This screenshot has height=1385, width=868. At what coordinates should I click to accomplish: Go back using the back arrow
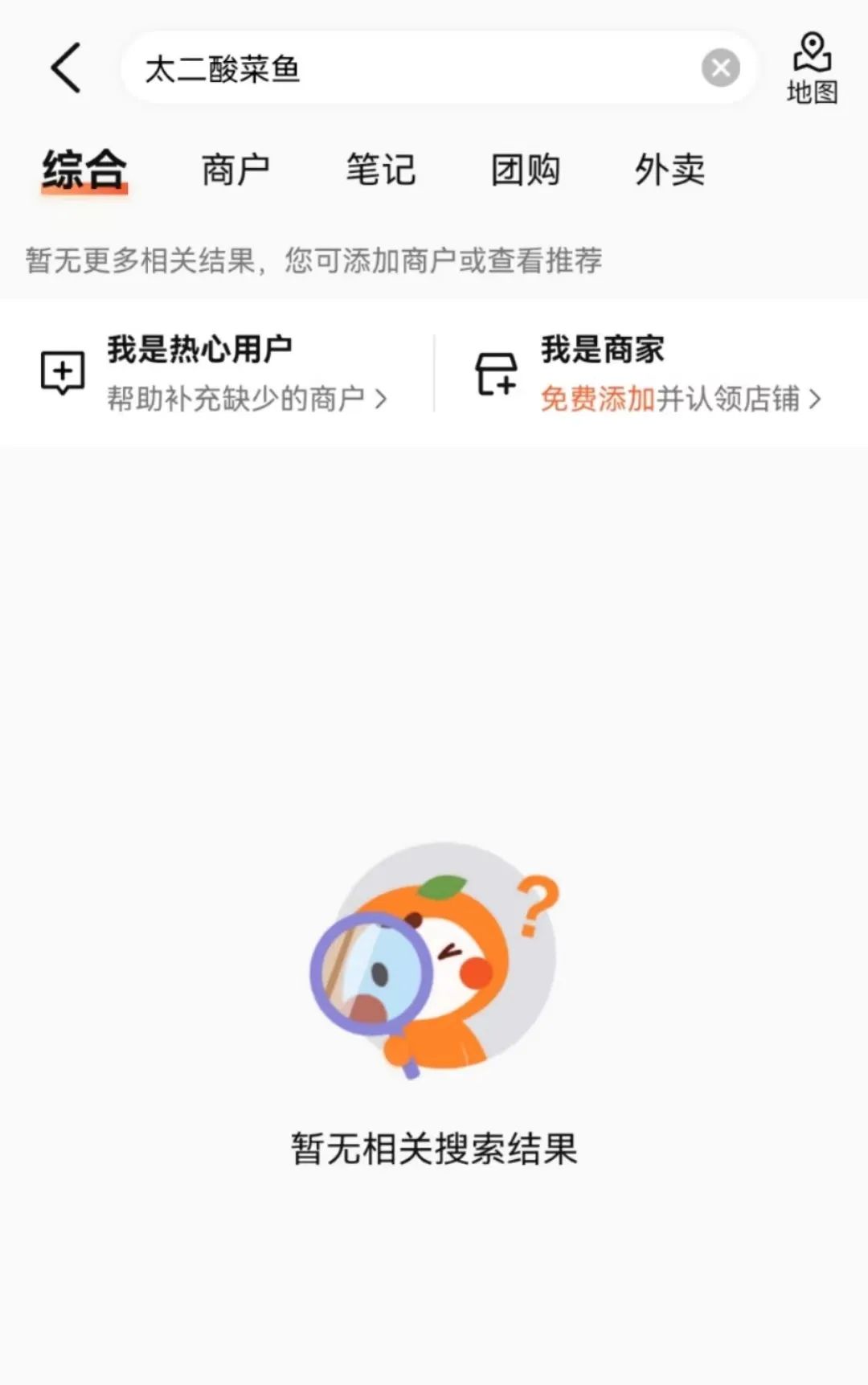(x=66, y=68)
